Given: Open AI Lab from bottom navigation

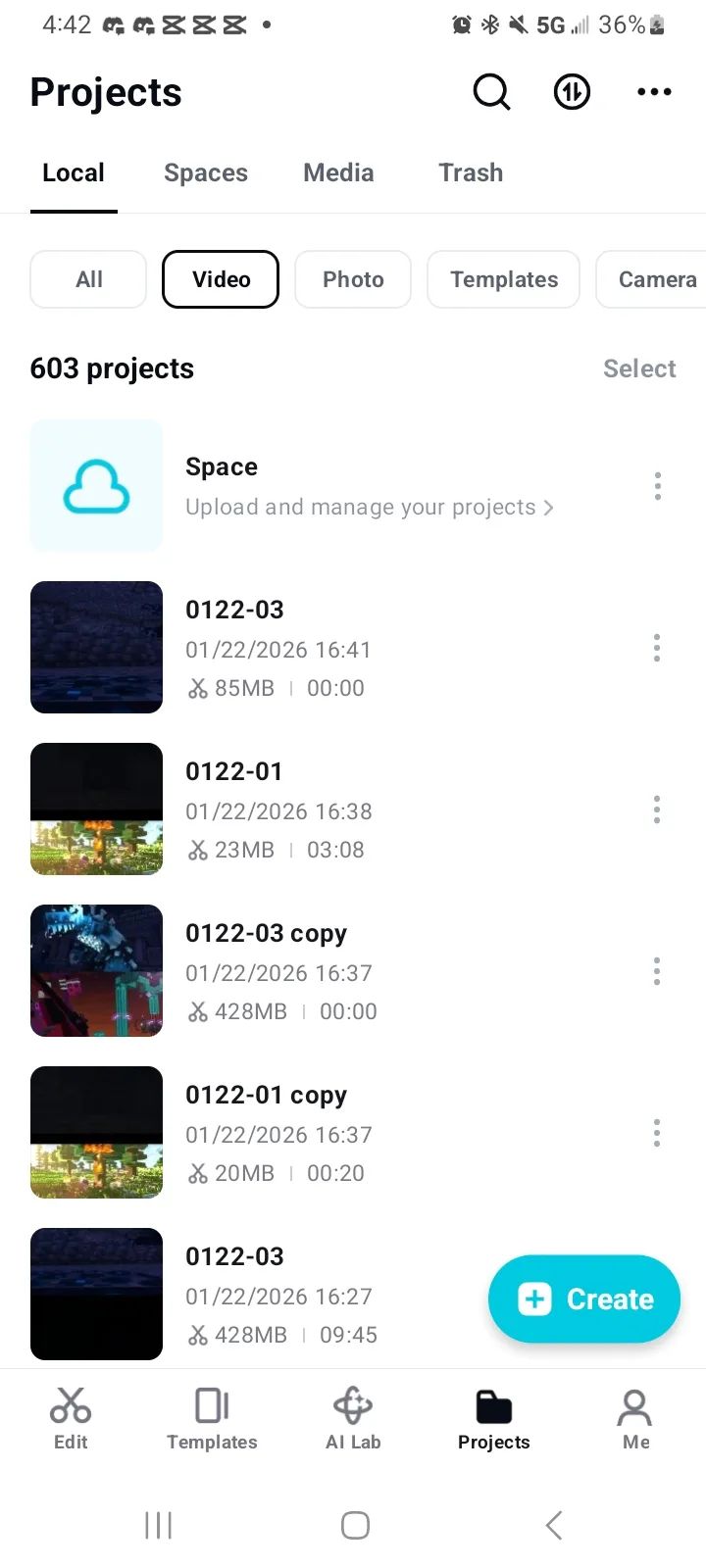Looking at the screenshot, I should pos(353,1418).
